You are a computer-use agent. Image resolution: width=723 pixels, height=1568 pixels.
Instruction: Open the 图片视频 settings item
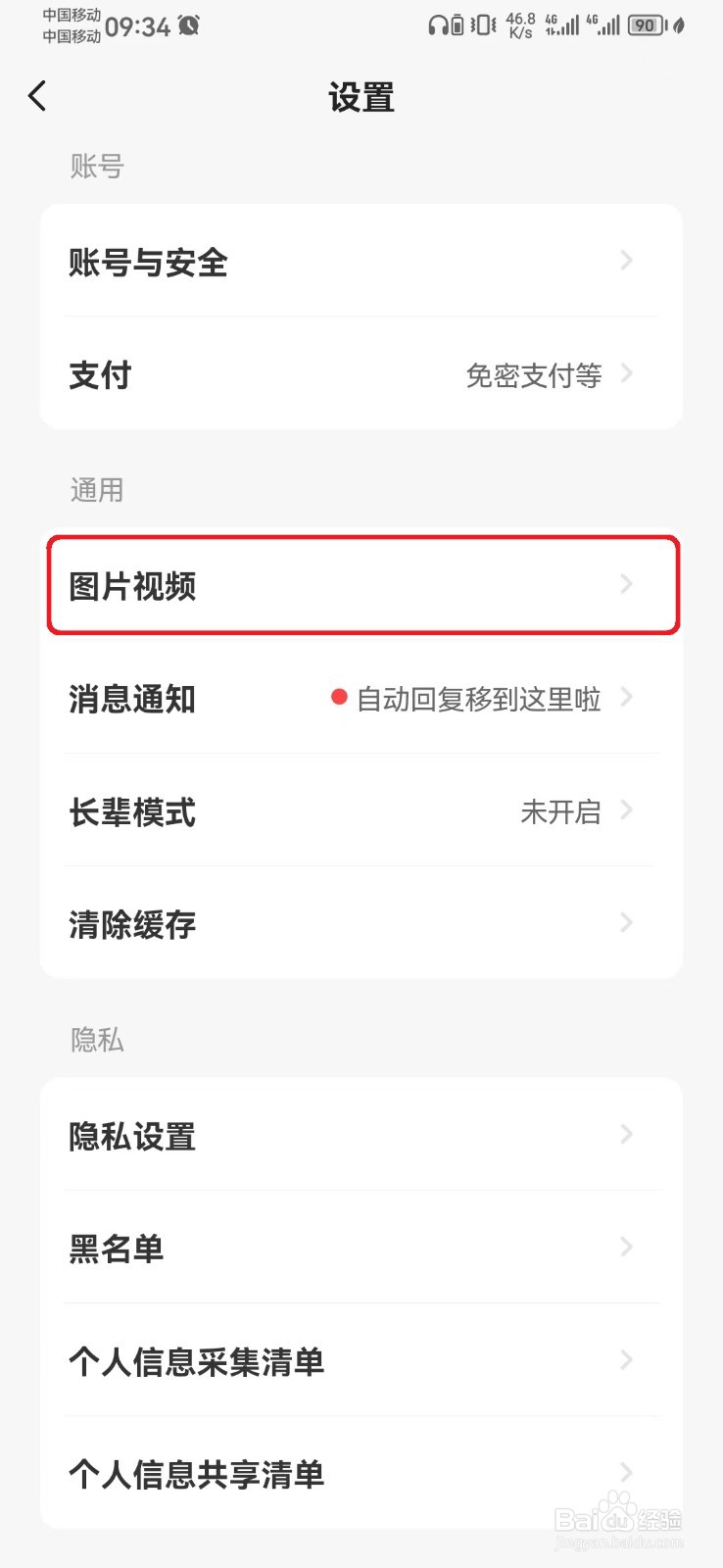(361, 586)
